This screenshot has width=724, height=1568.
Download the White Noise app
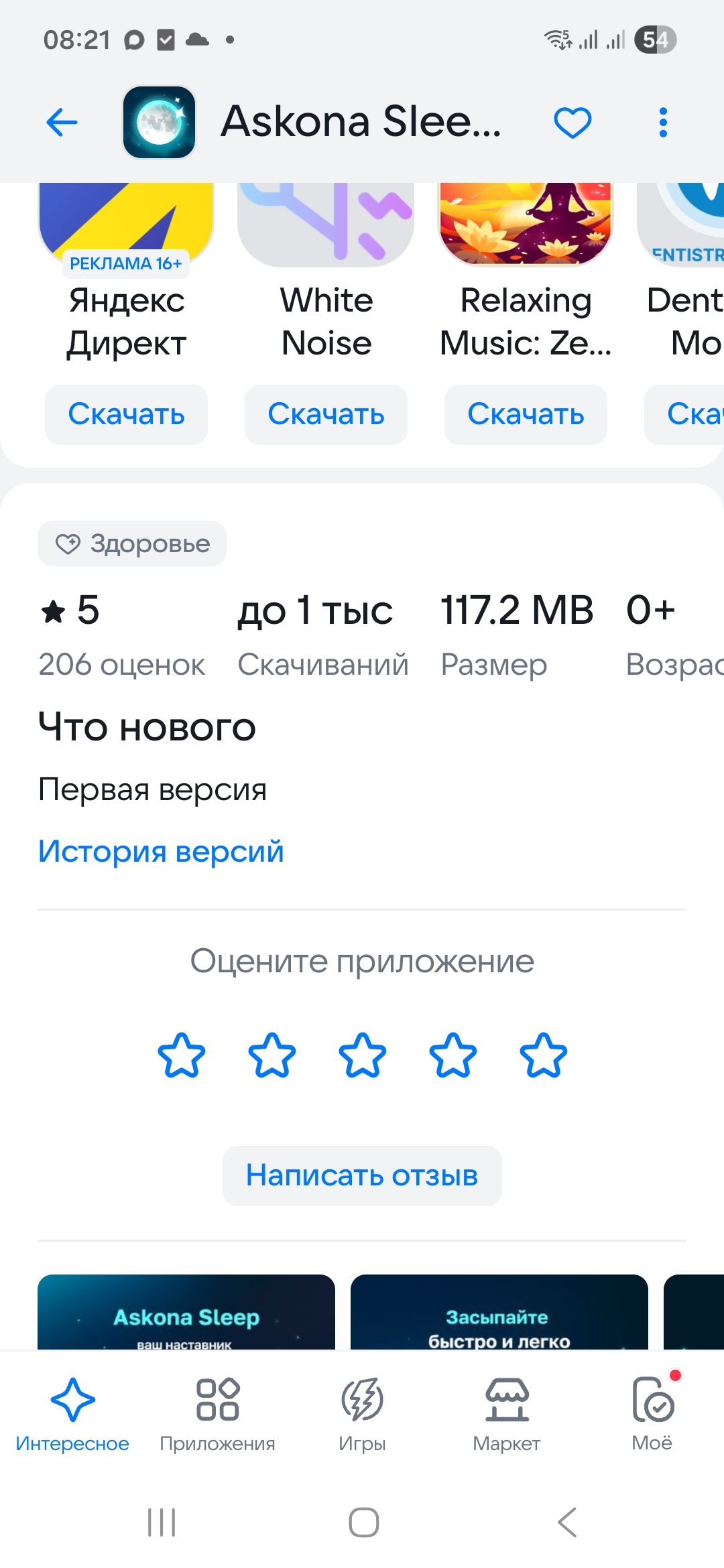coord(326,415)
